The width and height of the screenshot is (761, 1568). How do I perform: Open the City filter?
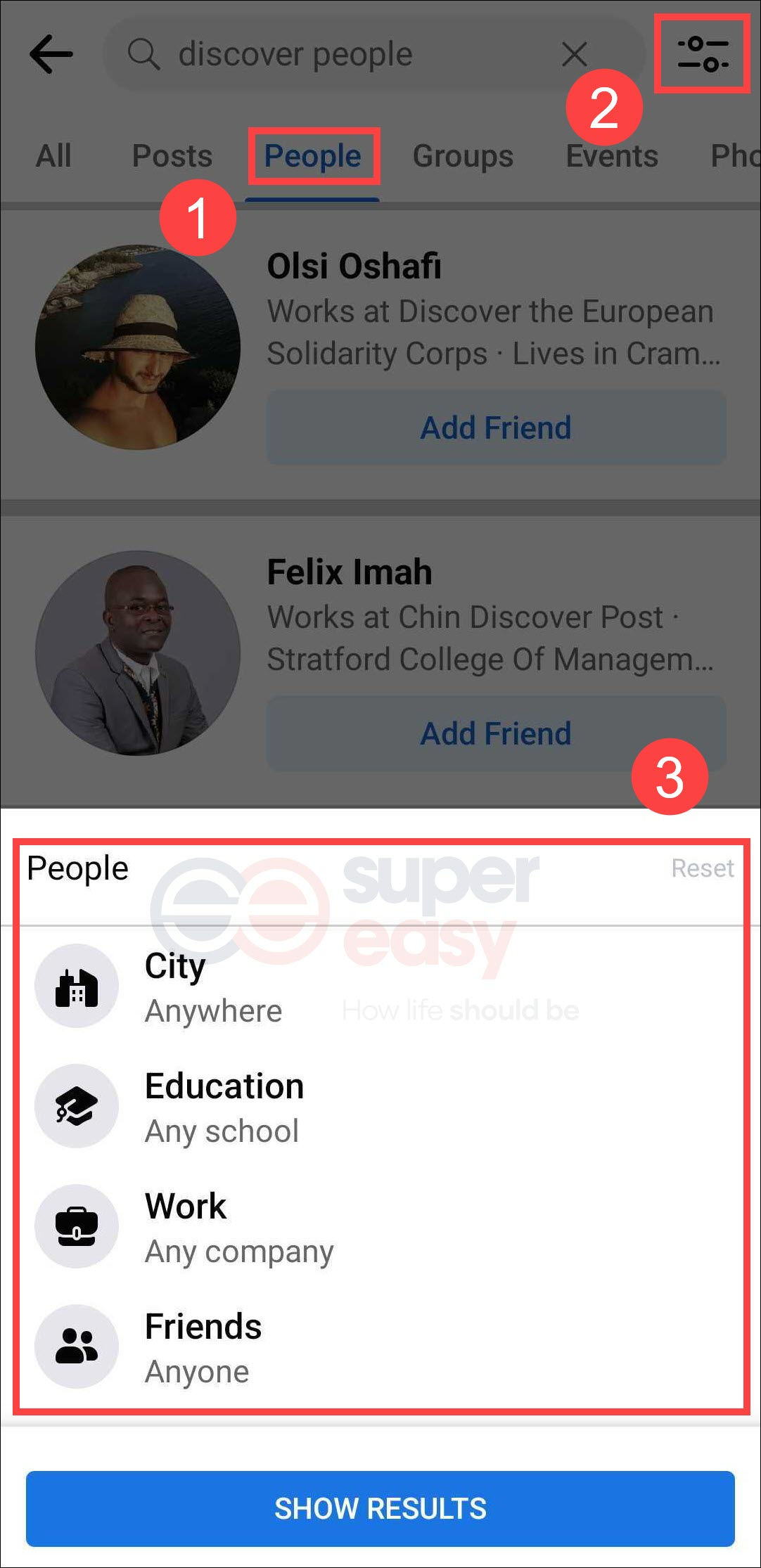pos(380,987)
